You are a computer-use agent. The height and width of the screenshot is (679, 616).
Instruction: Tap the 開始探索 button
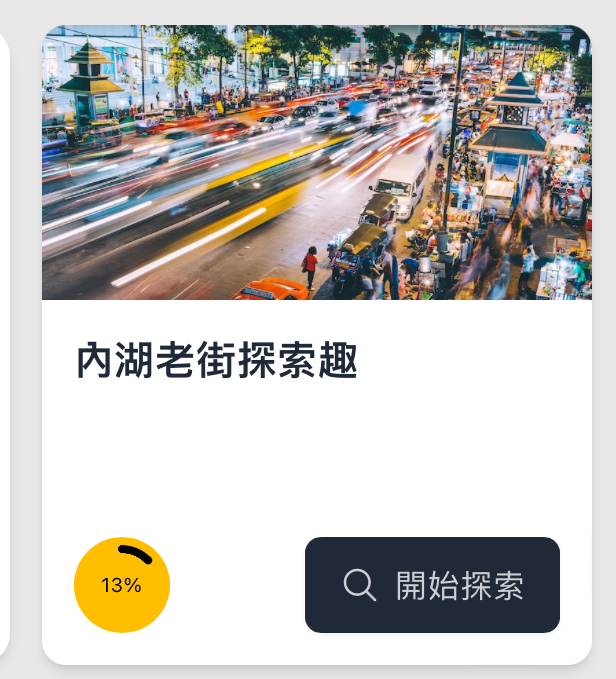(x=432, y=585)
